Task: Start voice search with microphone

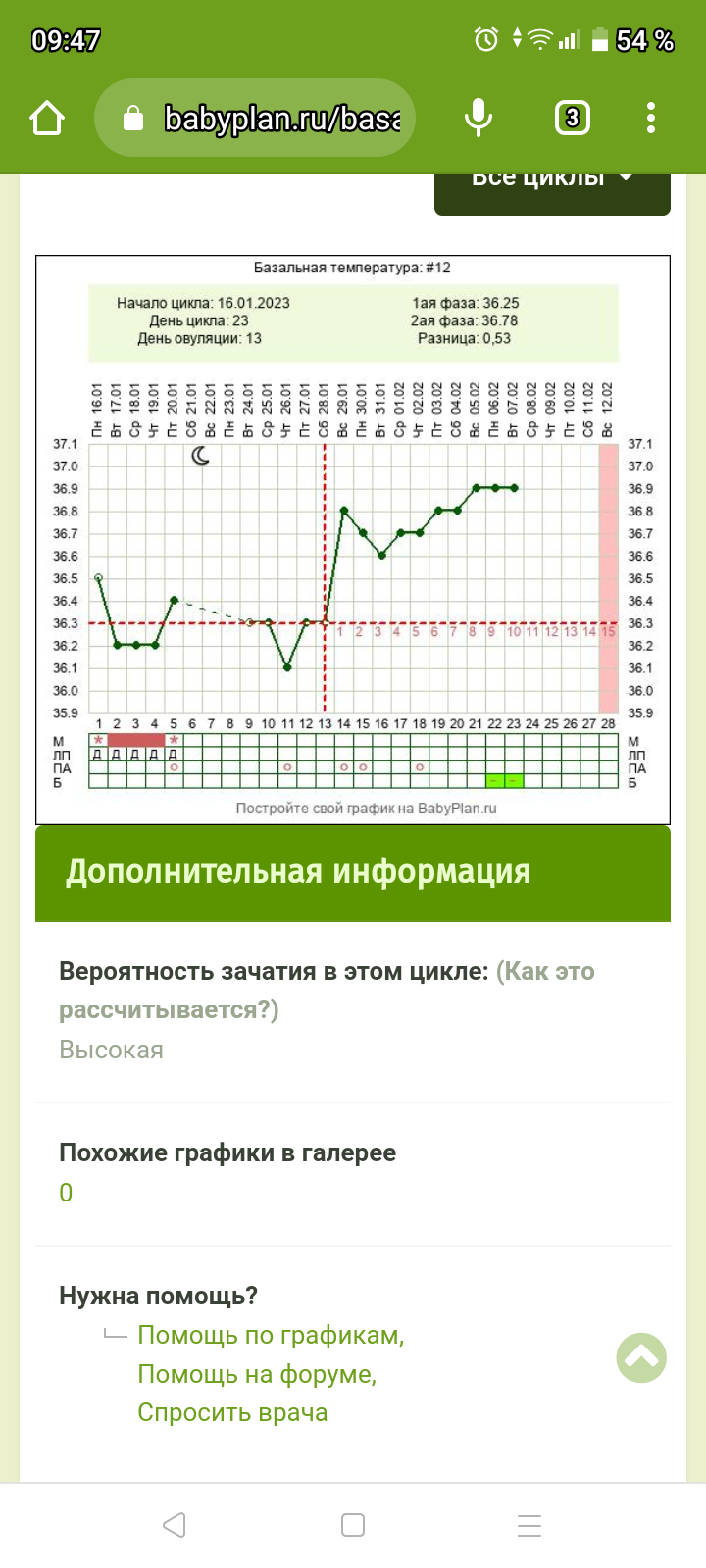Action: coord(478,119)
